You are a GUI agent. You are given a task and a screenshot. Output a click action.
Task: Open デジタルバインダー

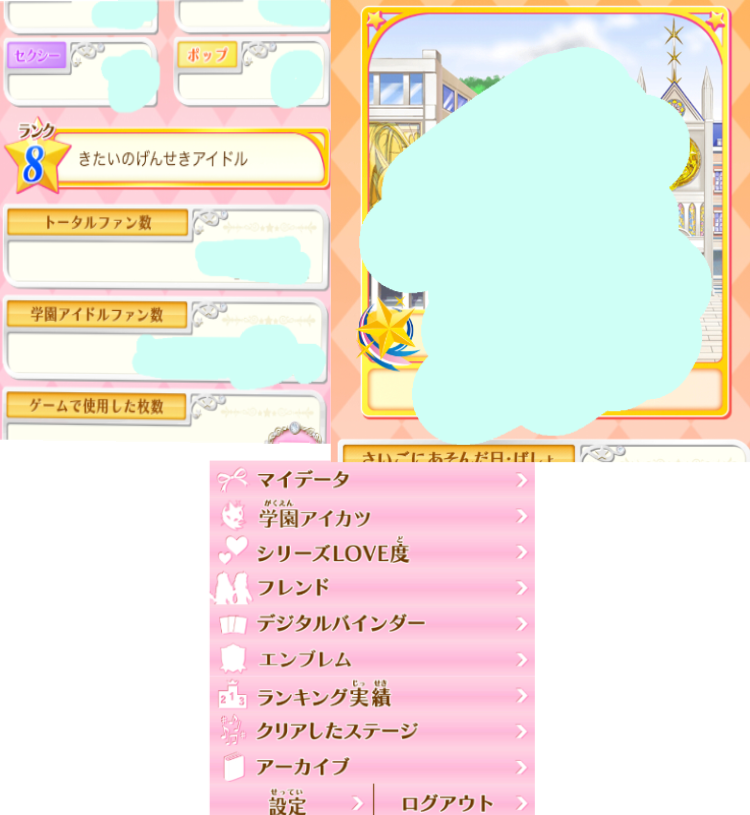click(372, 623)
